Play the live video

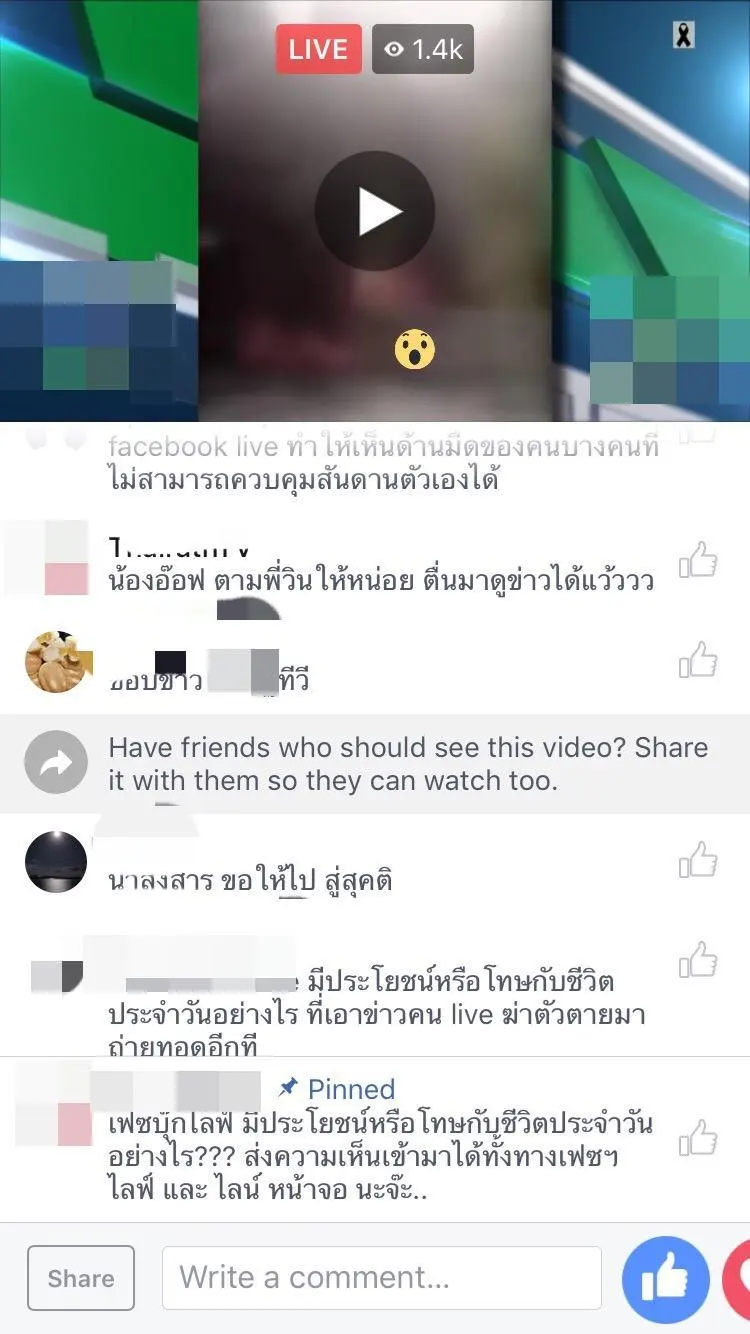coord(375,211)
